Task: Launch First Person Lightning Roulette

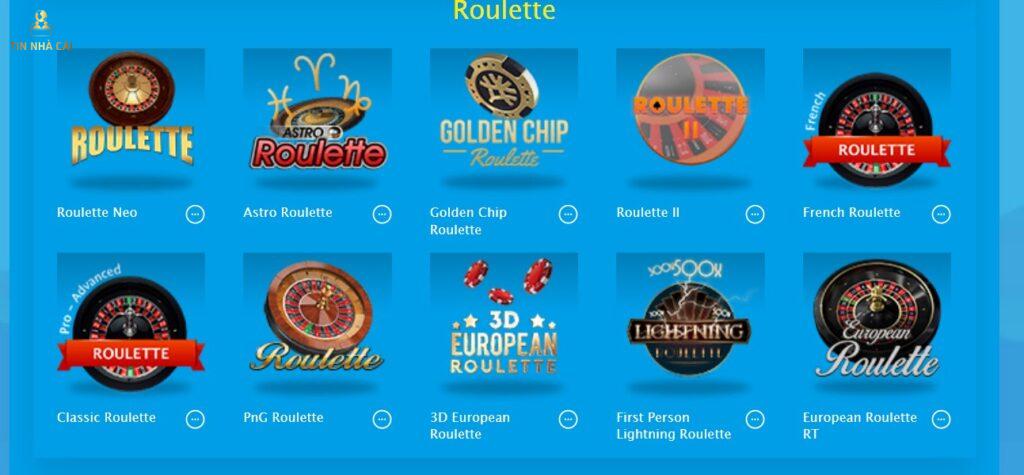Action: click(x=690, y=325)
